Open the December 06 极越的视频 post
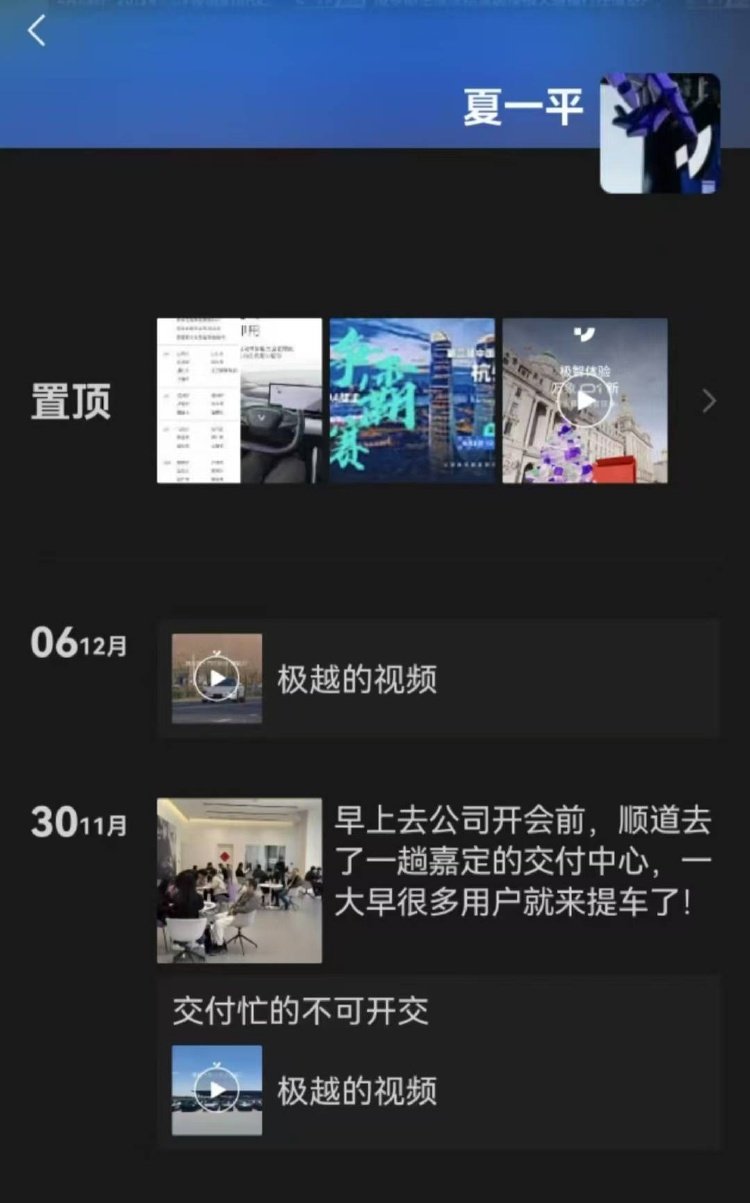750x1203 pixels. [437, 679]
